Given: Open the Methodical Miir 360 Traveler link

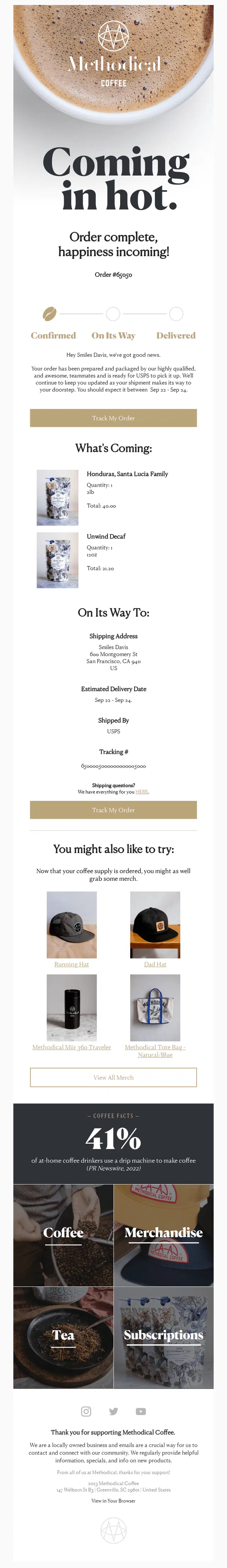Looking at the screenshot, I should [72, 1047].
